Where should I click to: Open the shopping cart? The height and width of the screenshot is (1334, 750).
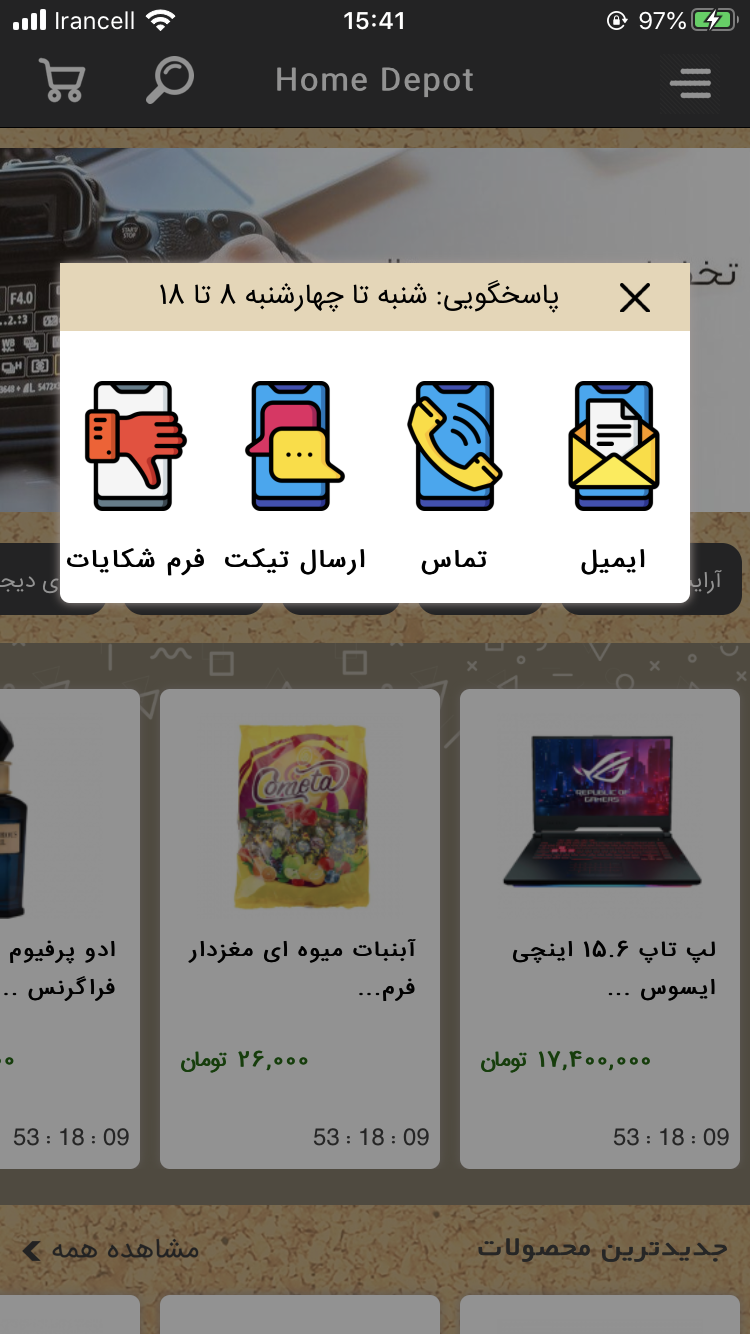click(x=62, y=80)
